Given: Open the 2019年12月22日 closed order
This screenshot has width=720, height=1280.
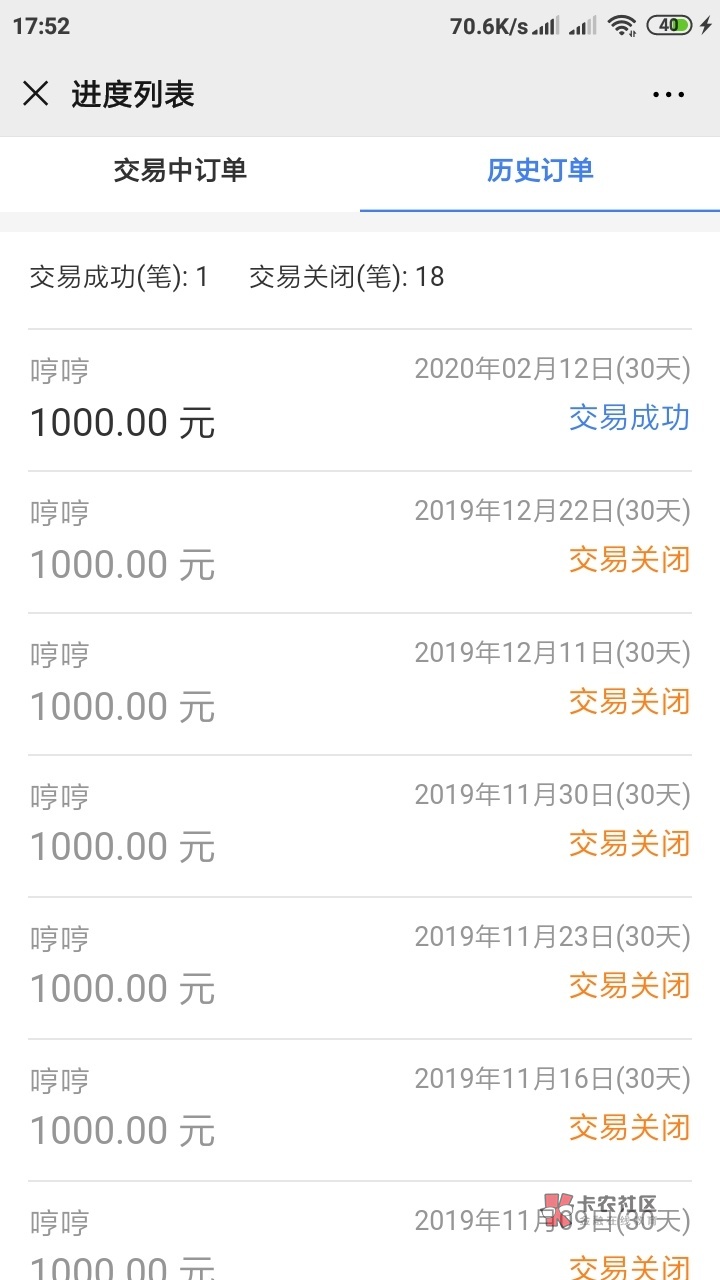Looking at the screenshot, I should (x=360, y=542).
